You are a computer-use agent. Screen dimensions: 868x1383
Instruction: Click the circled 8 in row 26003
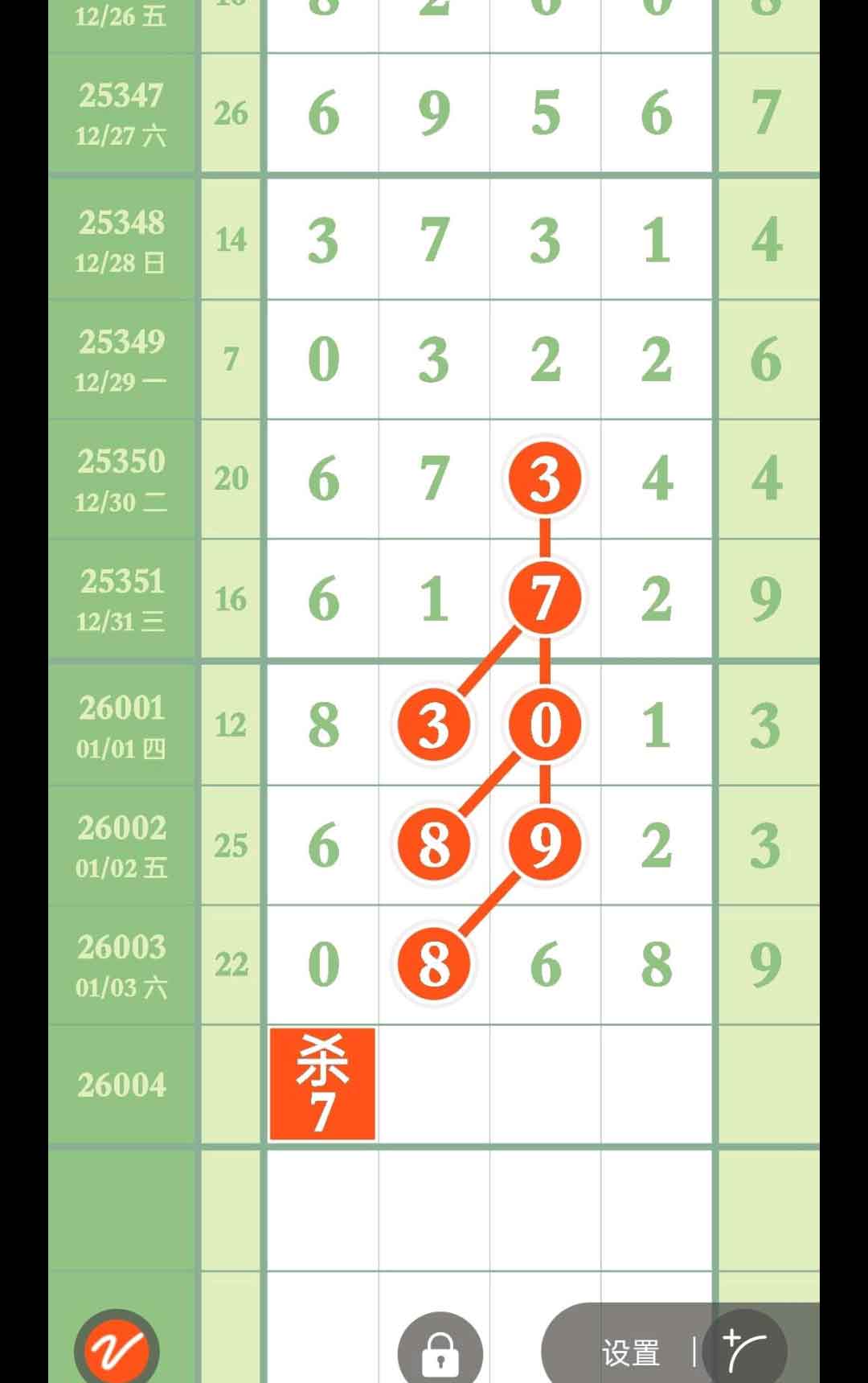432,965
